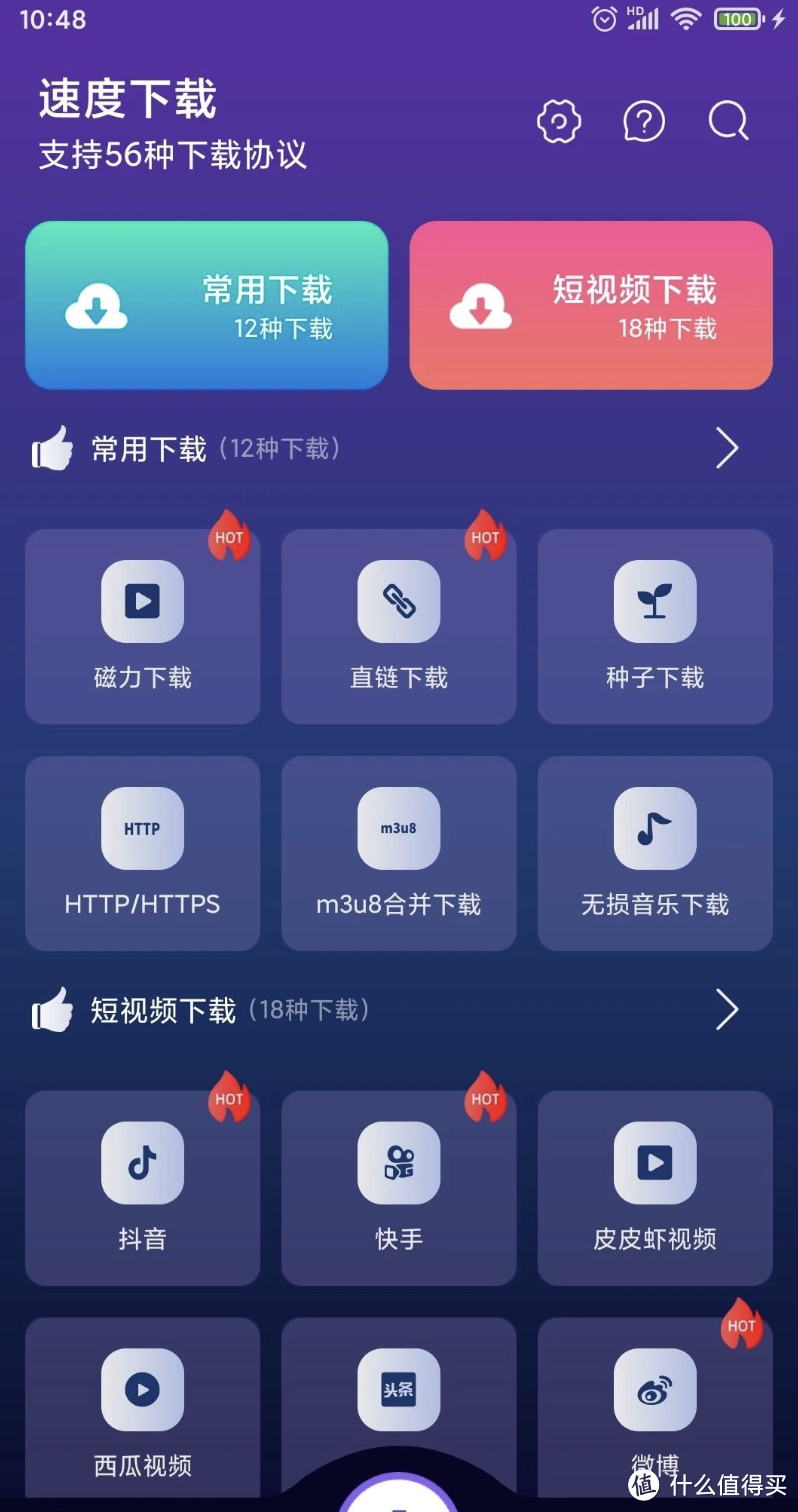The height and width of the screenshot is (1512, 798).
Task: Open the 常用下载 green banner card
Action: (x=206, y=305)
